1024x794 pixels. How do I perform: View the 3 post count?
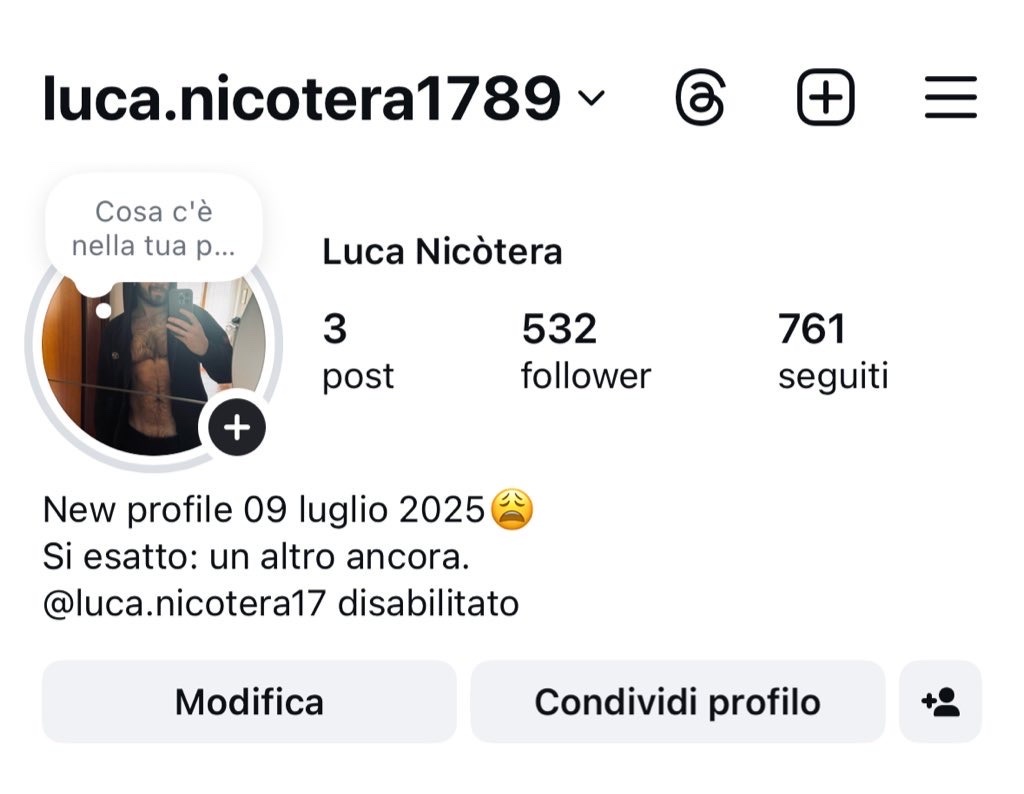coord(357,351)
